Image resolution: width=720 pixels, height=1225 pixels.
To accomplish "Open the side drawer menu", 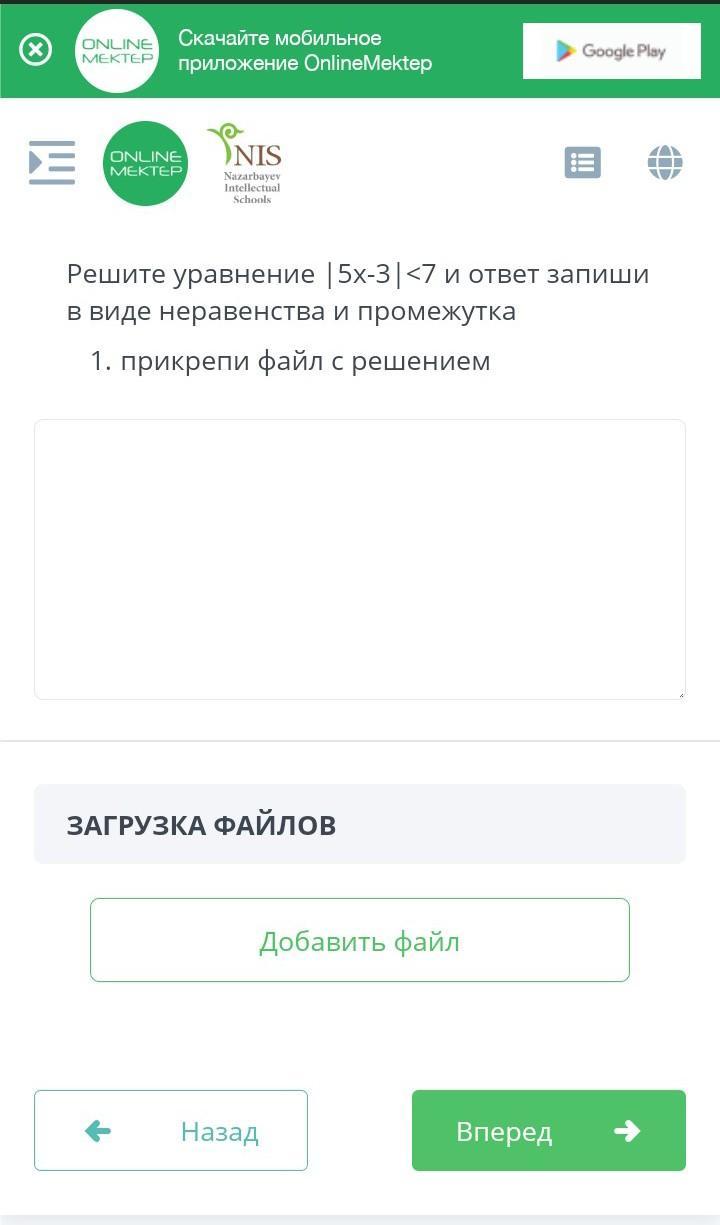I will (52, 163).
